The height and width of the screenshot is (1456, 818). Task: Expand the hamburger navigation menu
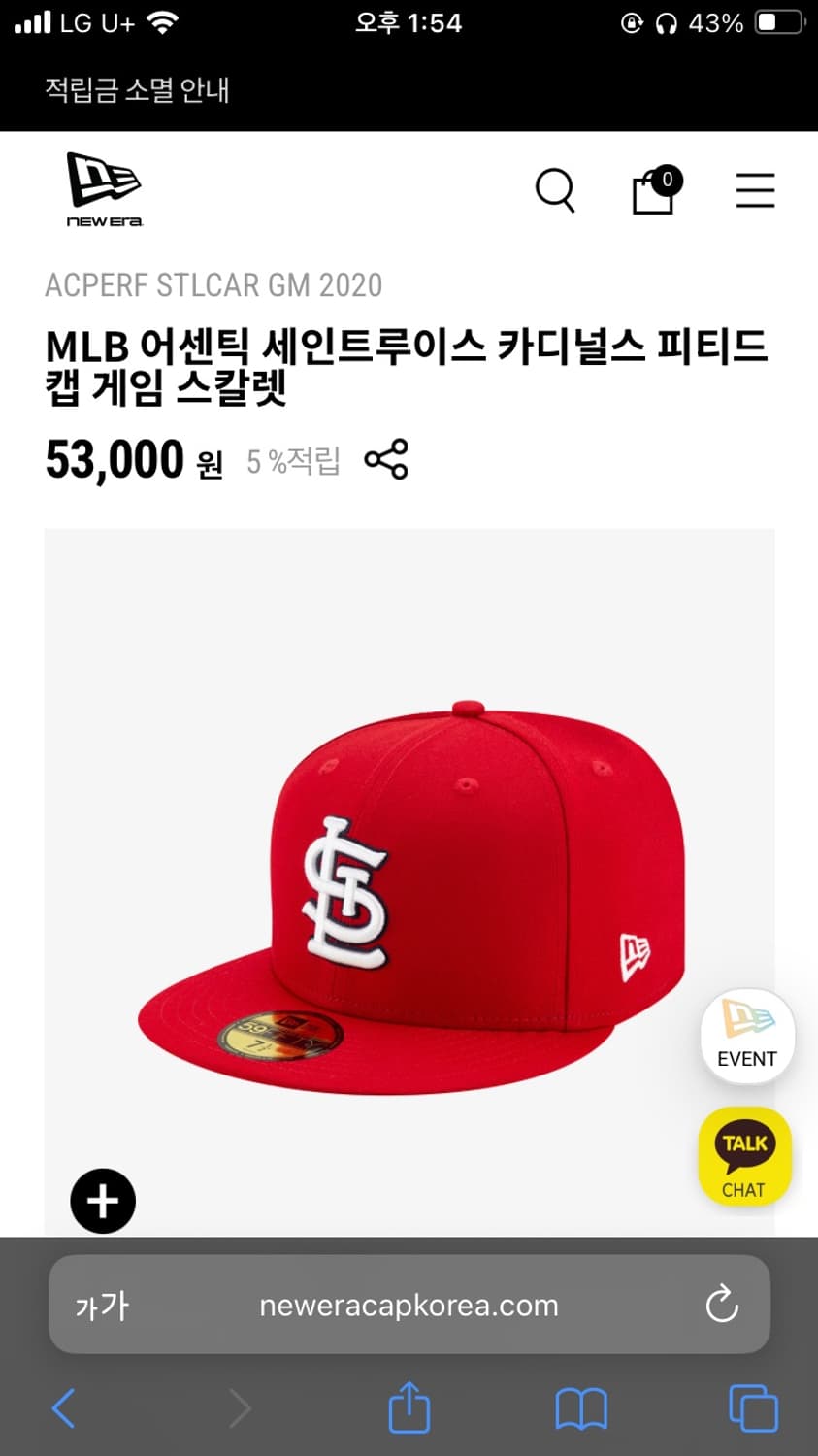point(756,190)
